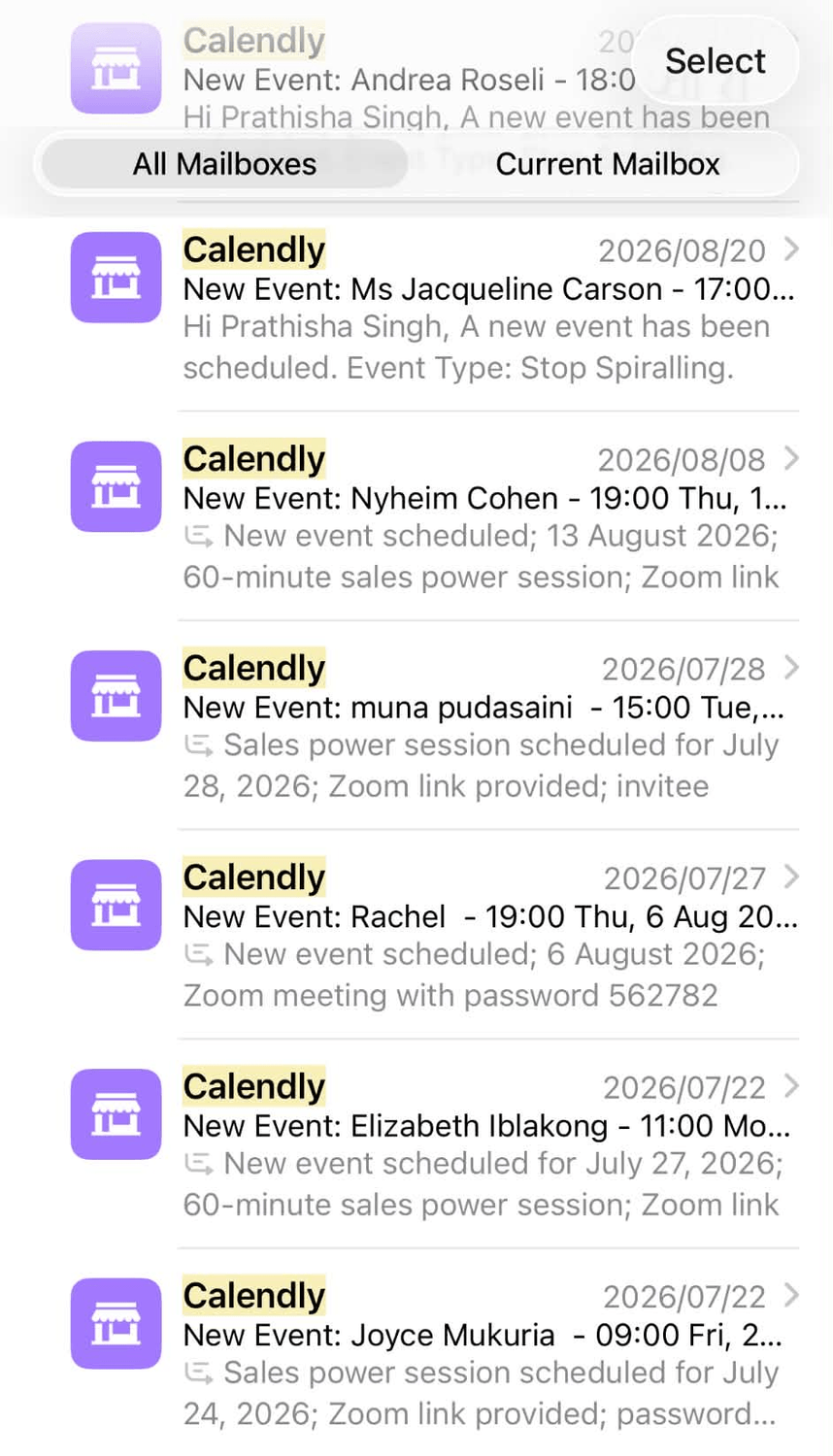Tap the Select button
833x1456 pixels.
716,61
